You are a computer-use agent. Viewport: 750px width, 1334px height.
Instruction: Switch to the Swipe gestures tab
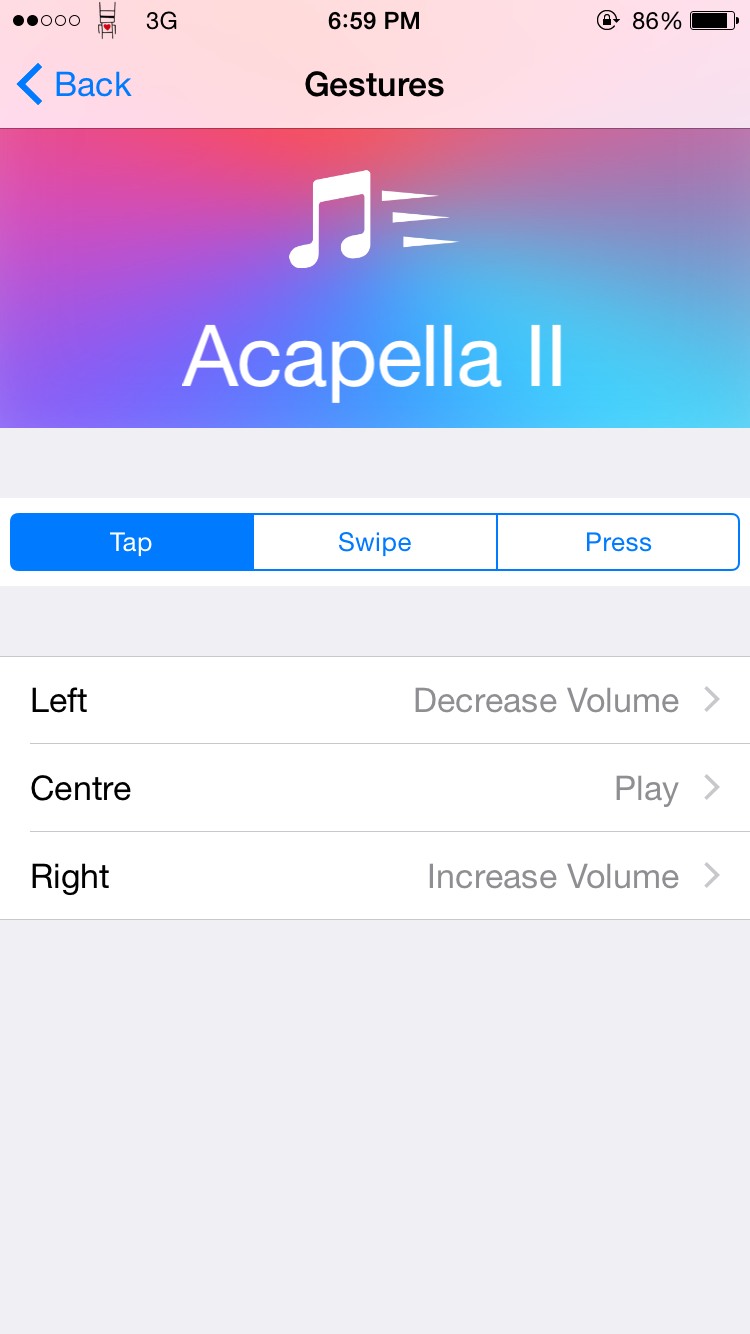(375, 542)
